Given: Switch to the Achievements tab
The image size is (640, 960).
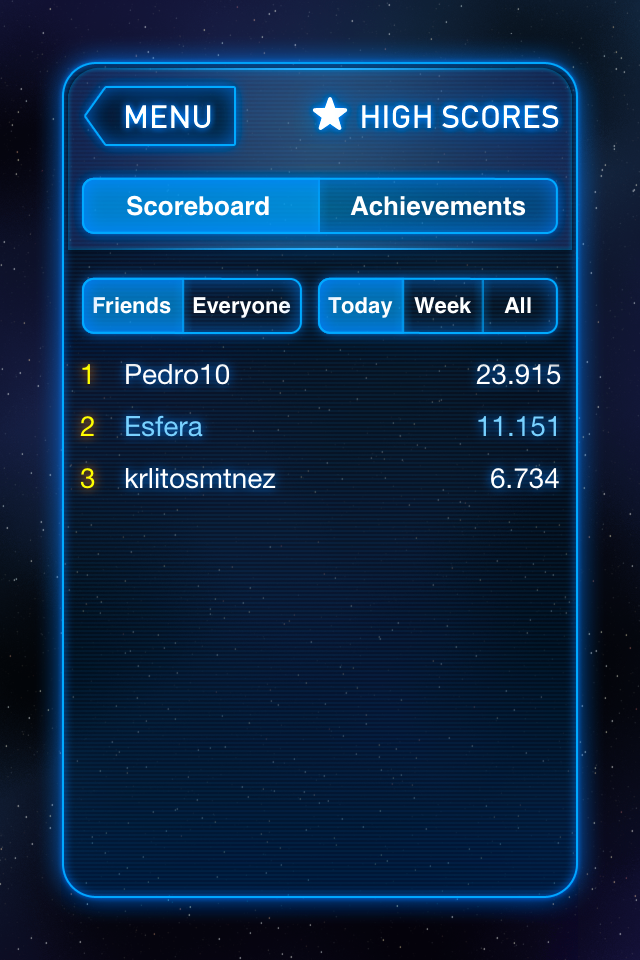Looking at the screenshot, I should click(x=438, y=206).
